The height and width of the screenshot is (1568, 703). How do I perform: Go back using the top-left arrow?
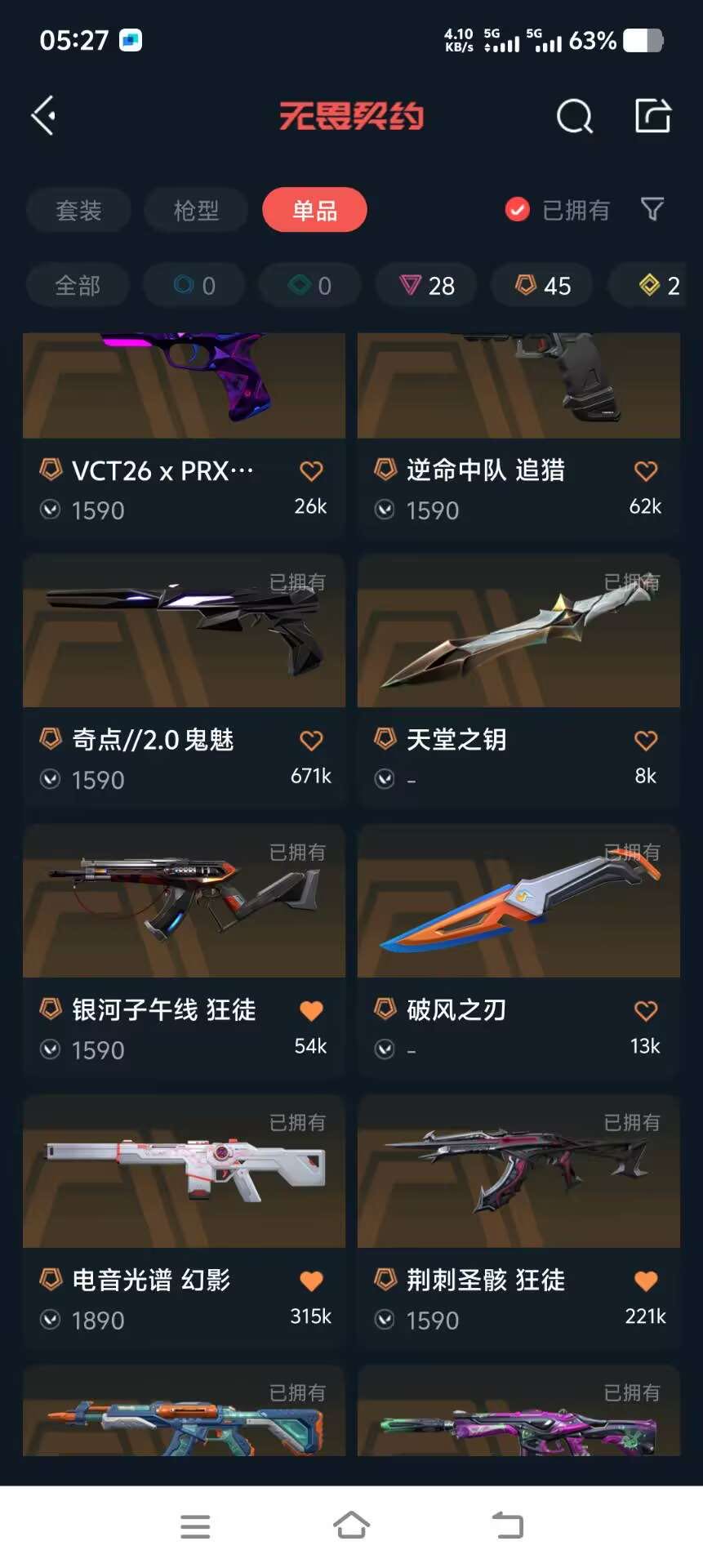click(x=43, y=115)
